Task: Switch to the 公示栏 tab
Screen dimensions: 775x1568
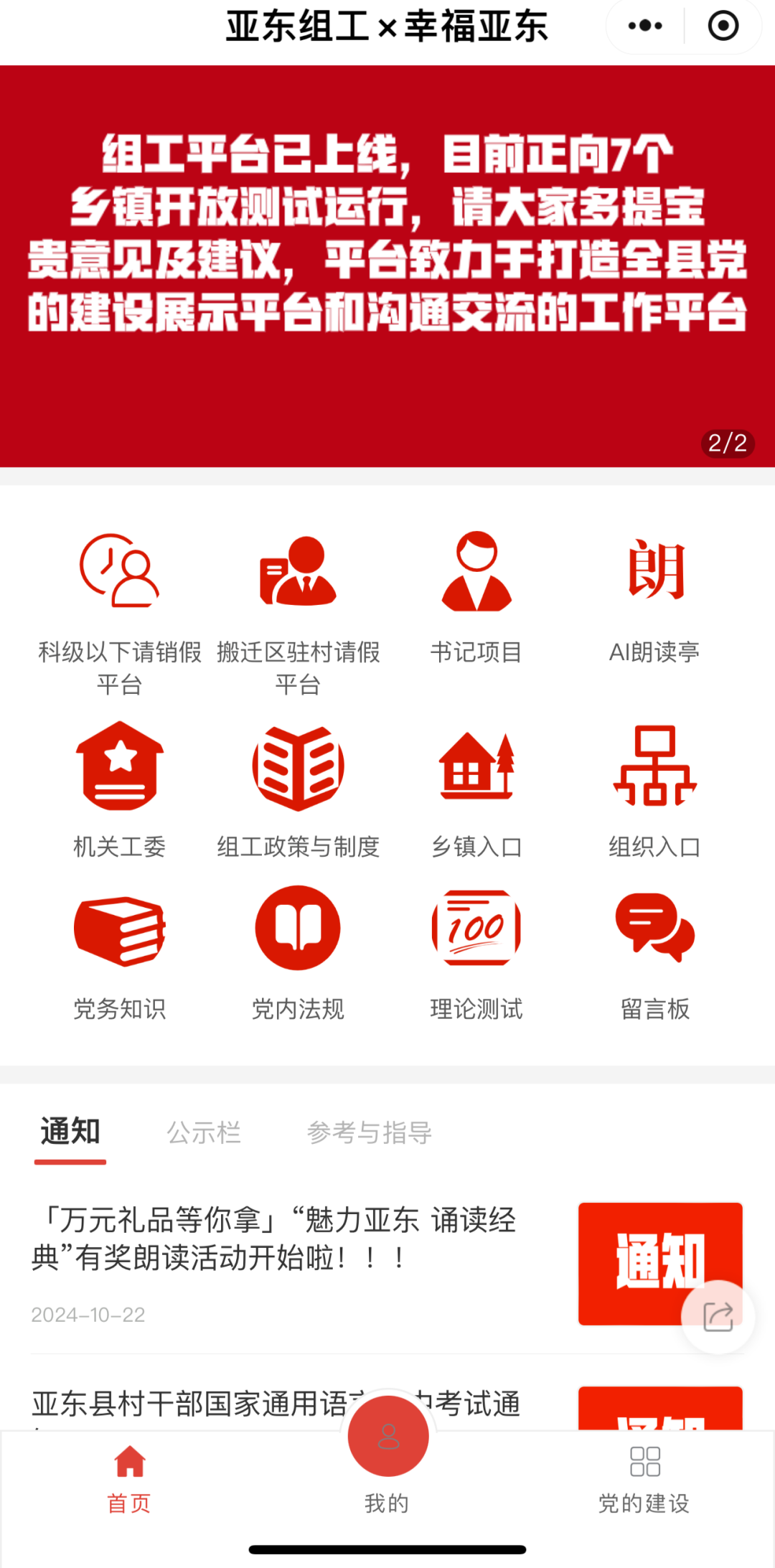Action: [x=204, y=1133]
